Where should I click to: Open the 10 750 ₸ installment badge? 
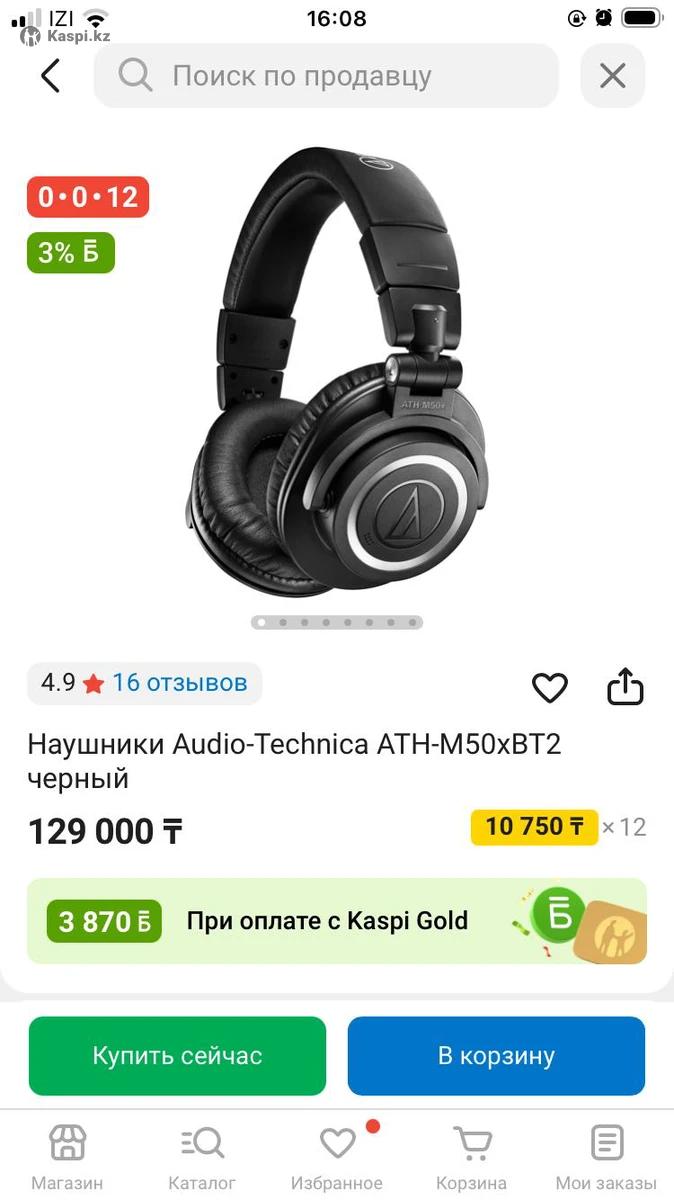[x=534, y=827]
